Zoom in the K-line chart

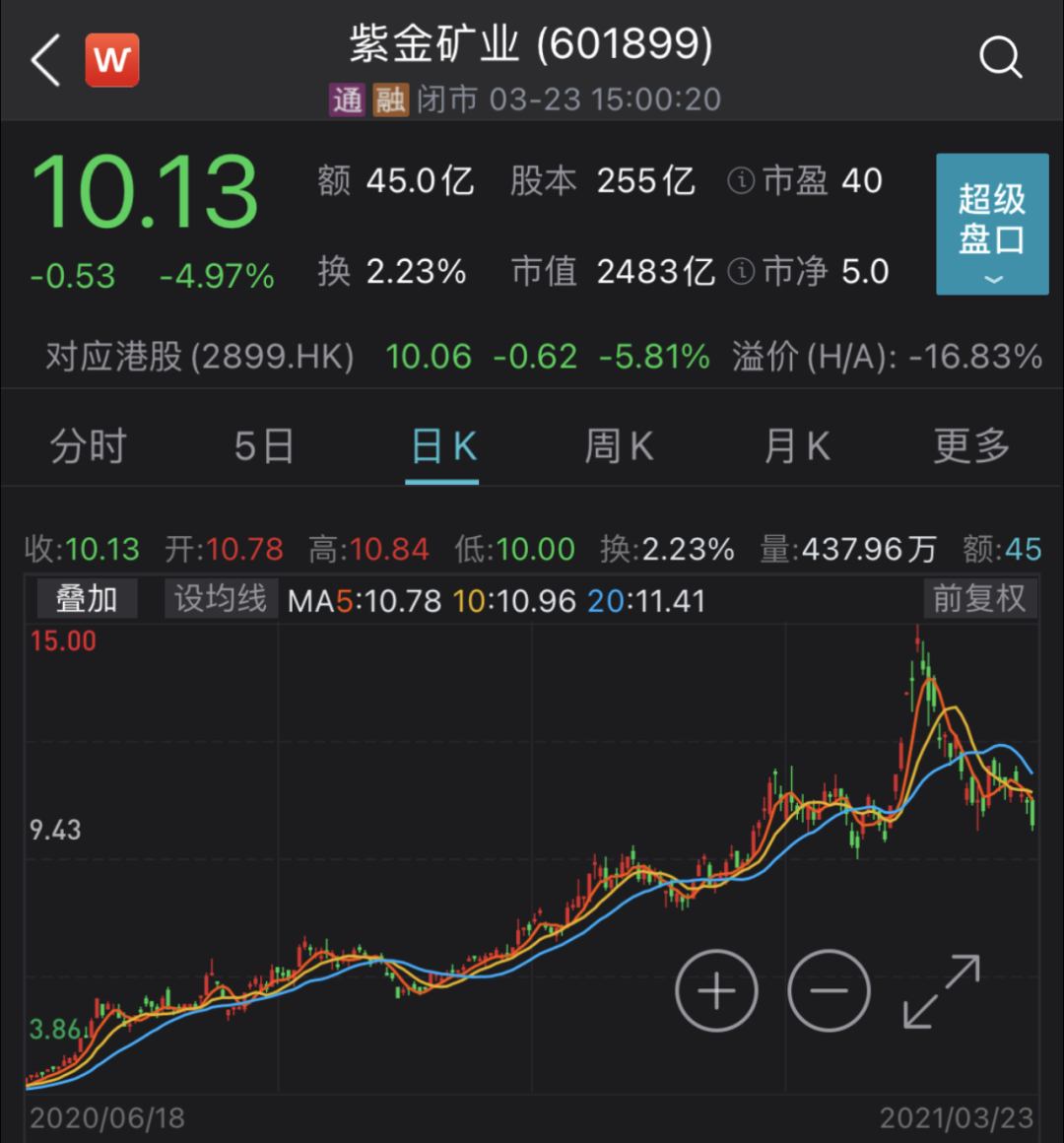tap(716, 991)
